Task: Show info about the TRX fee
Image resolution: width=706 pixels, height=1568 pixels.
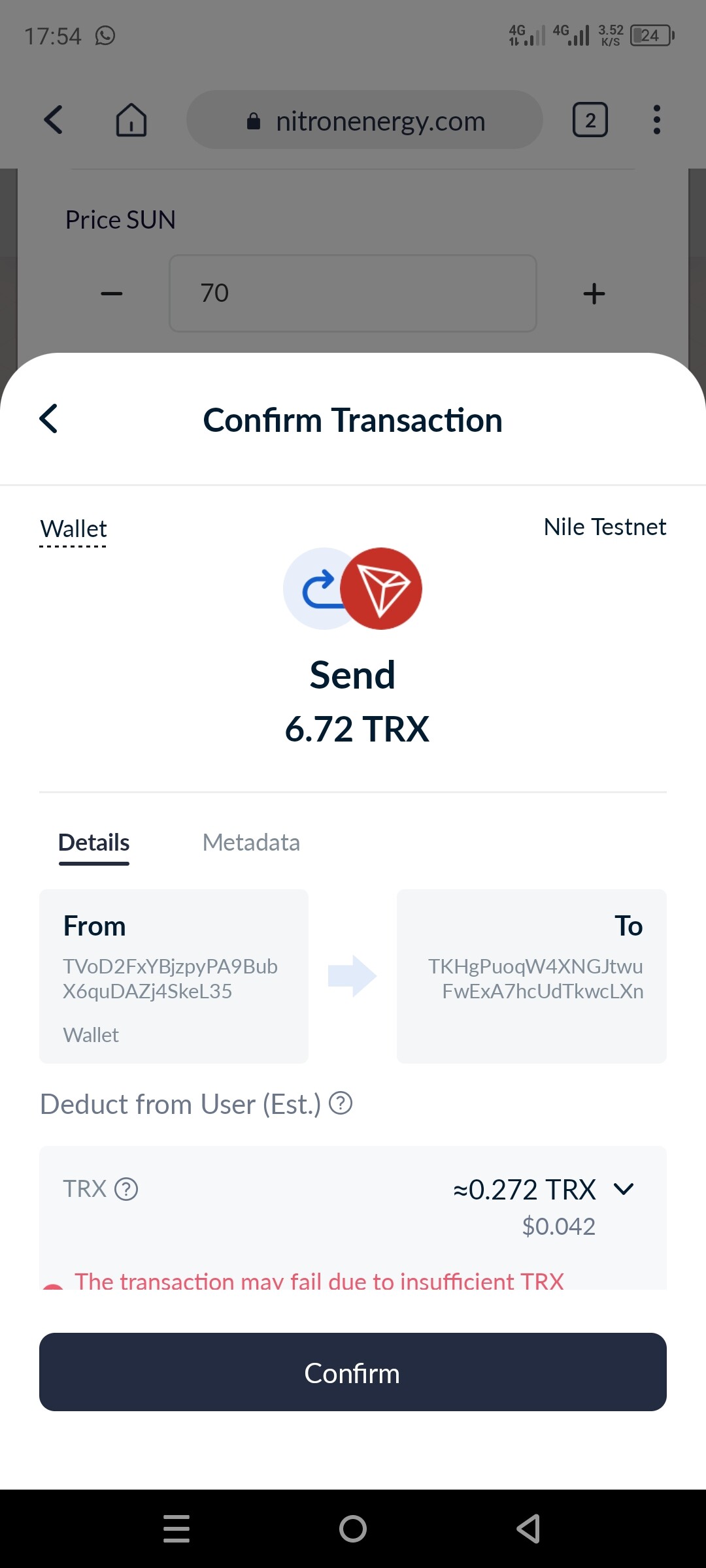Action: [126, 1189]
